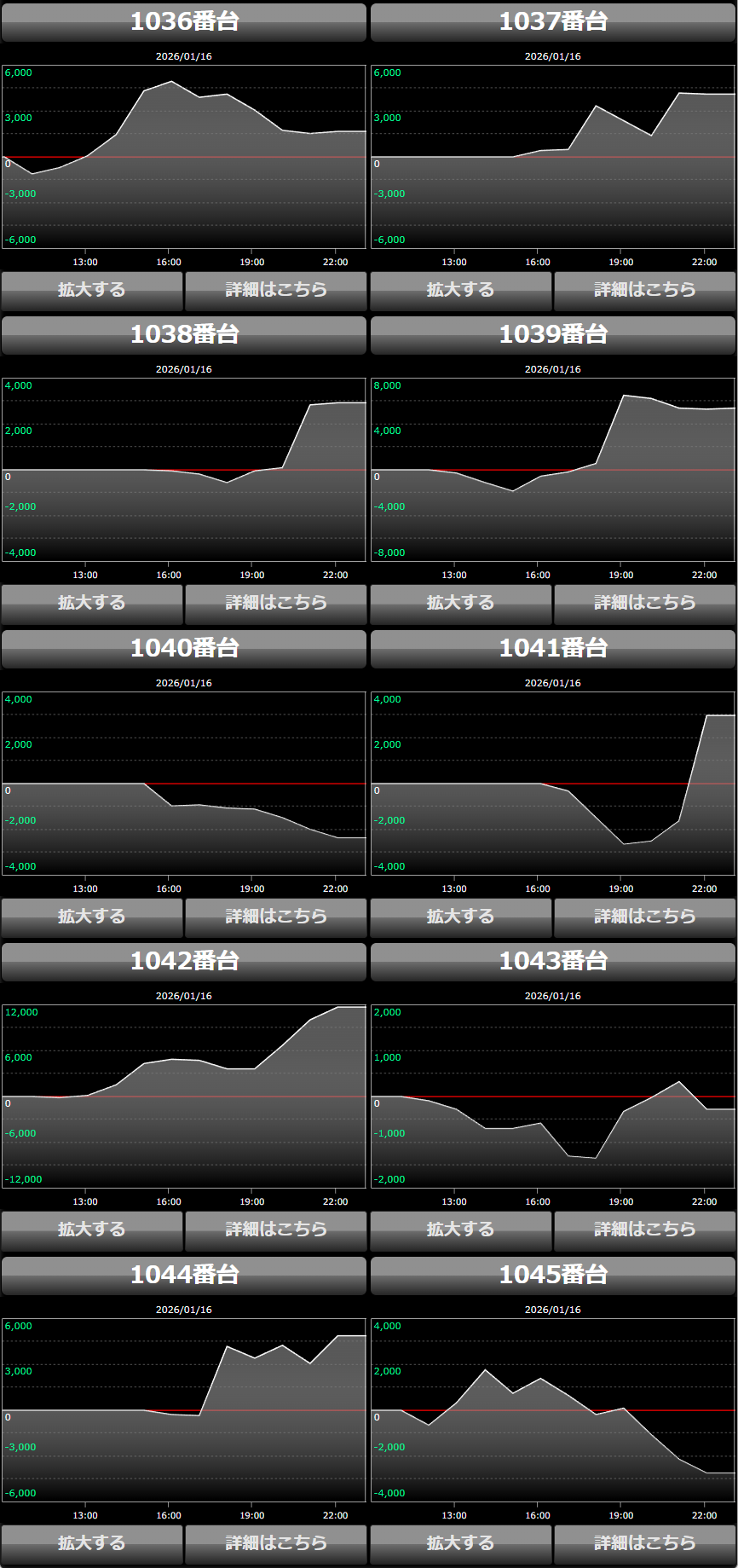Tap 拡大する for machine 1036番台
Image resolution: width=738 pixels, height=1568 pixels.
[x=92, y=290]
